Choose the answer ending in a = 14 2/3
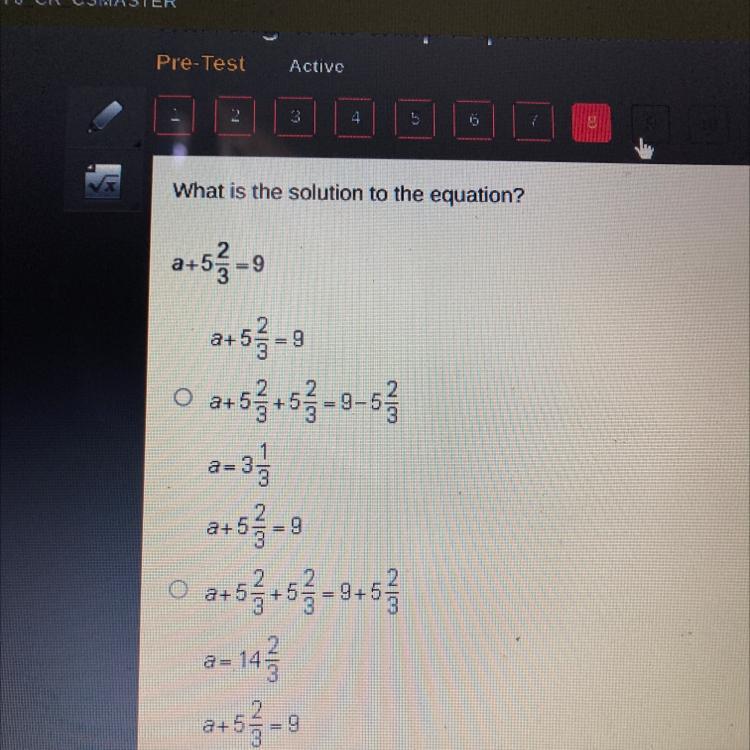 [x=177, y=589]
